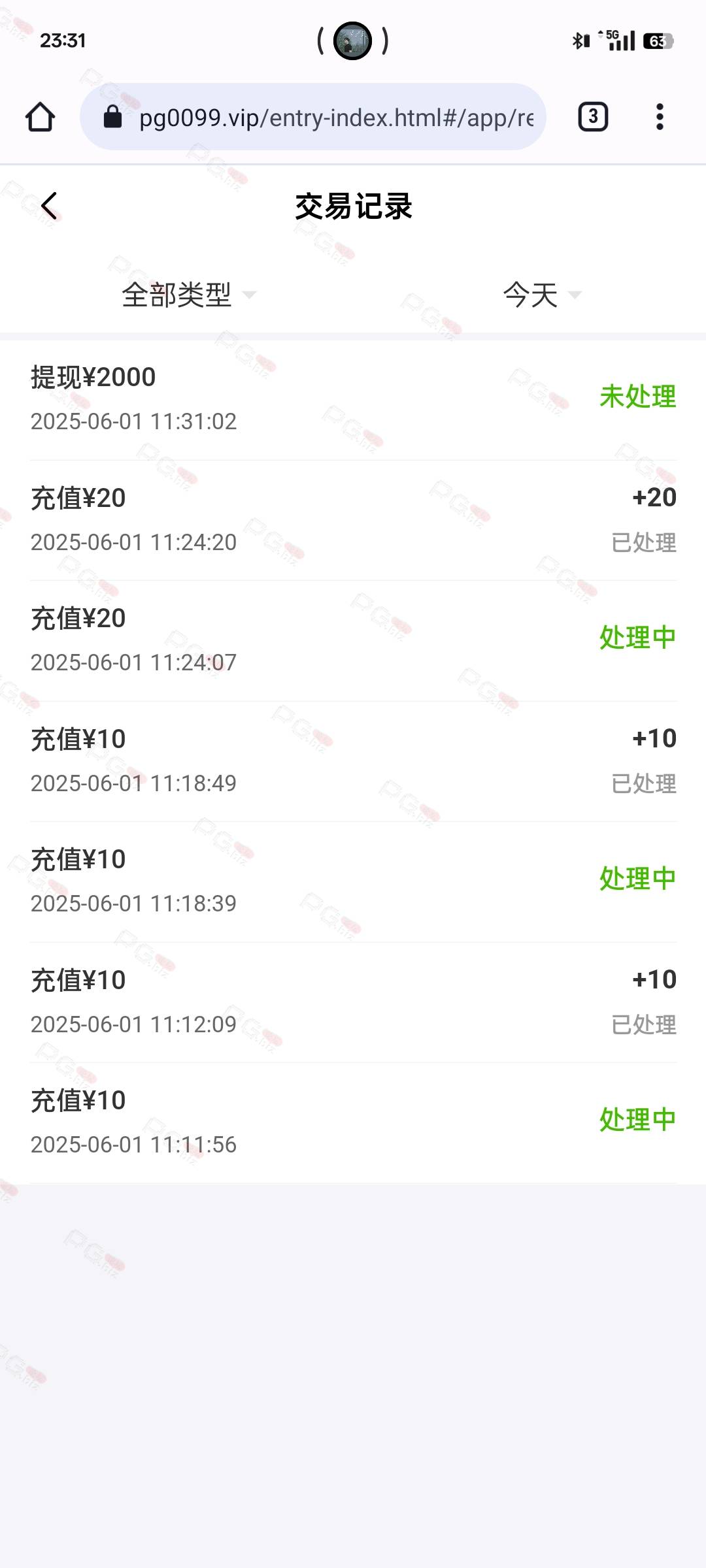Open the 充值¥20 record at 11:24:20
The height and width of the screenshot is (1568, 706).
[x=353, y=520]
